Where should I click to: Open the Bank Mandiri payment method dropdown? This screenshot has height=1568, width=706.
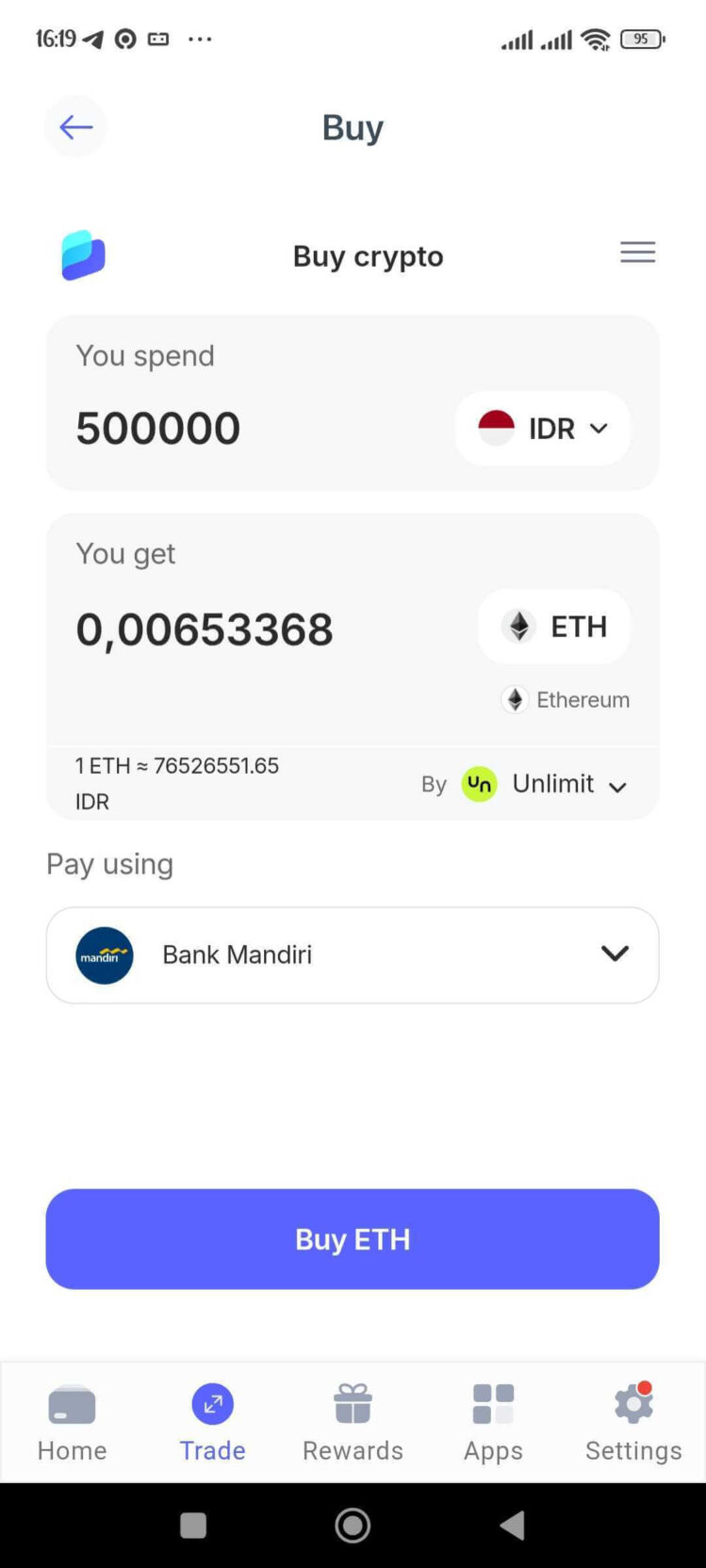(x=353, y=955)
